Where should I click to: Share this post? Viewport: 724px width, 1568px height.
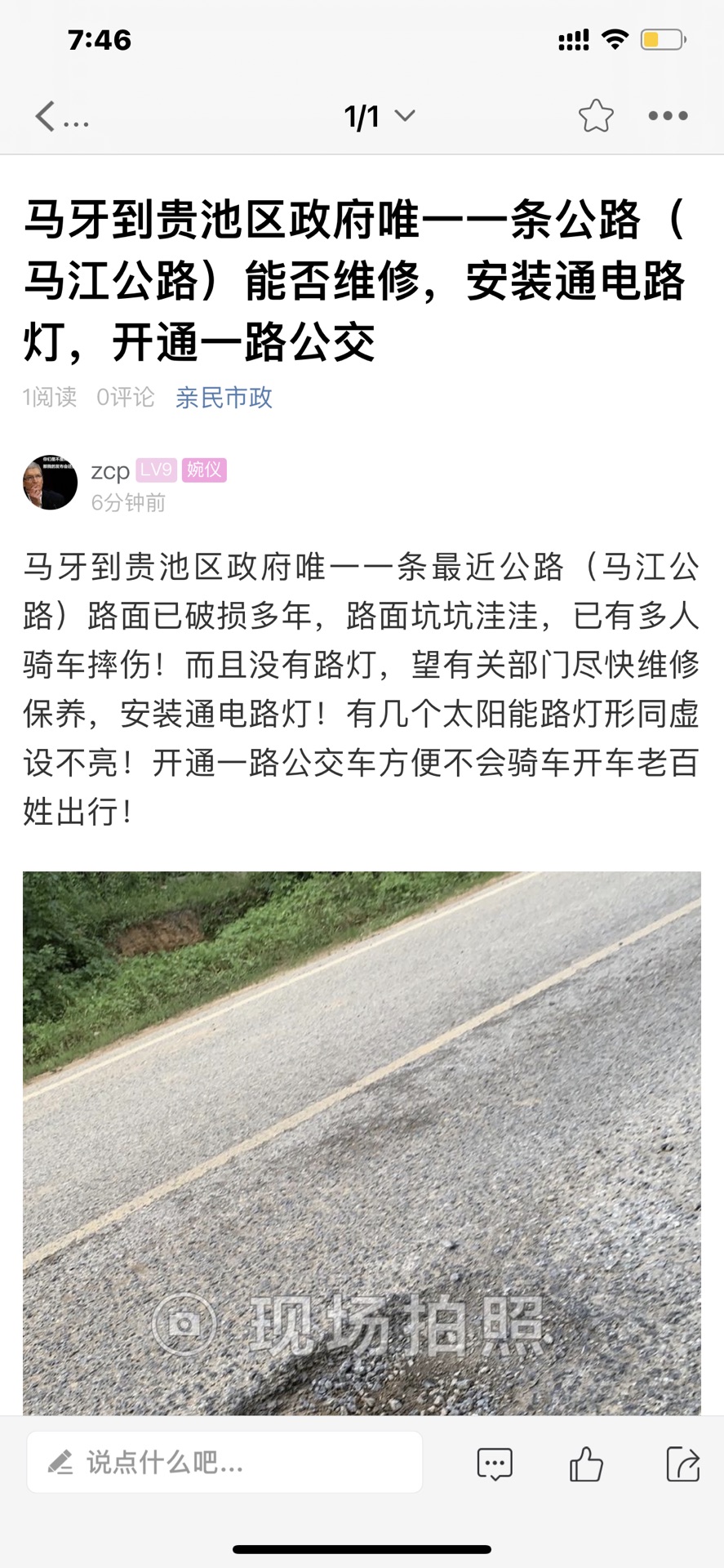[x=682, y=1463]
